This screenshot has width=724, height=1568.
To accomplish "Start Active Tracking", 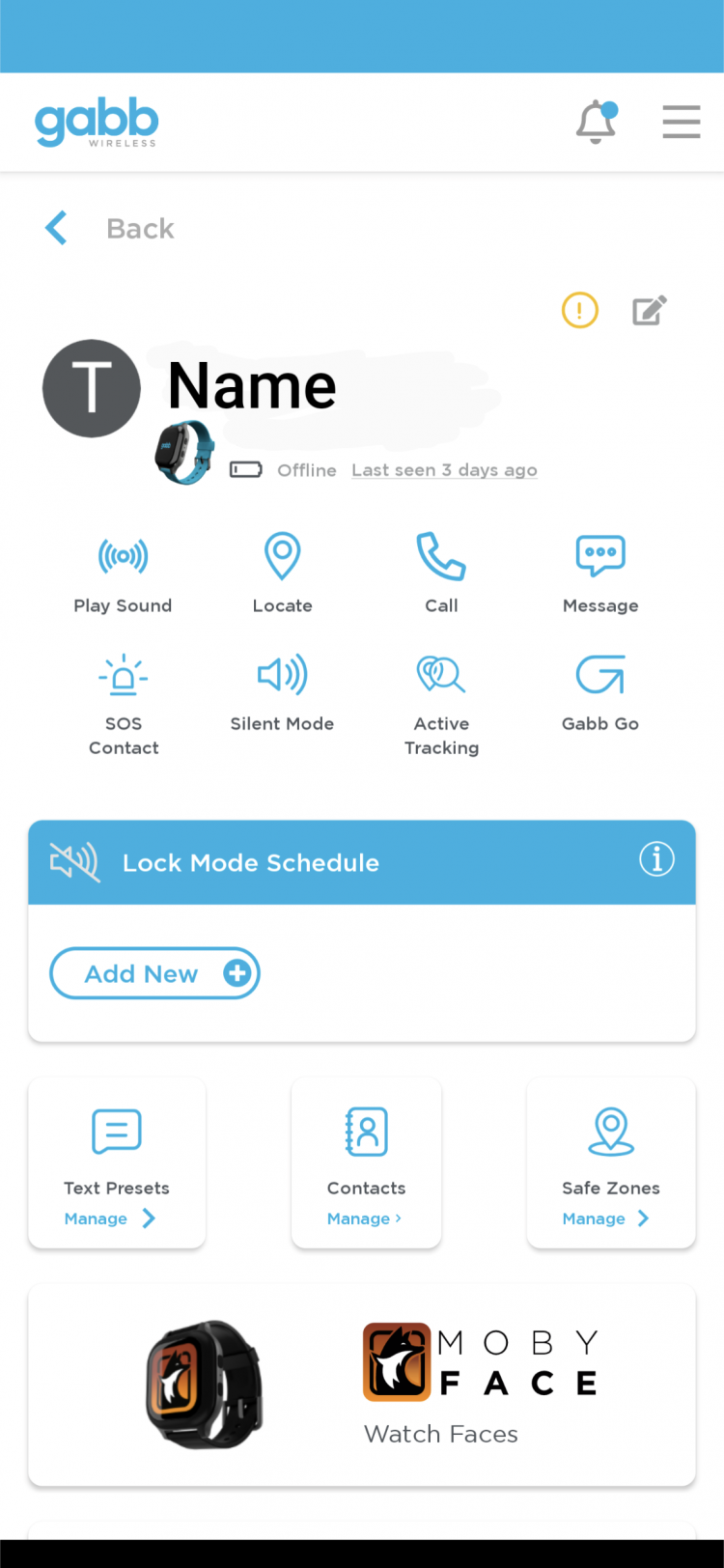I will click(441, 703).
